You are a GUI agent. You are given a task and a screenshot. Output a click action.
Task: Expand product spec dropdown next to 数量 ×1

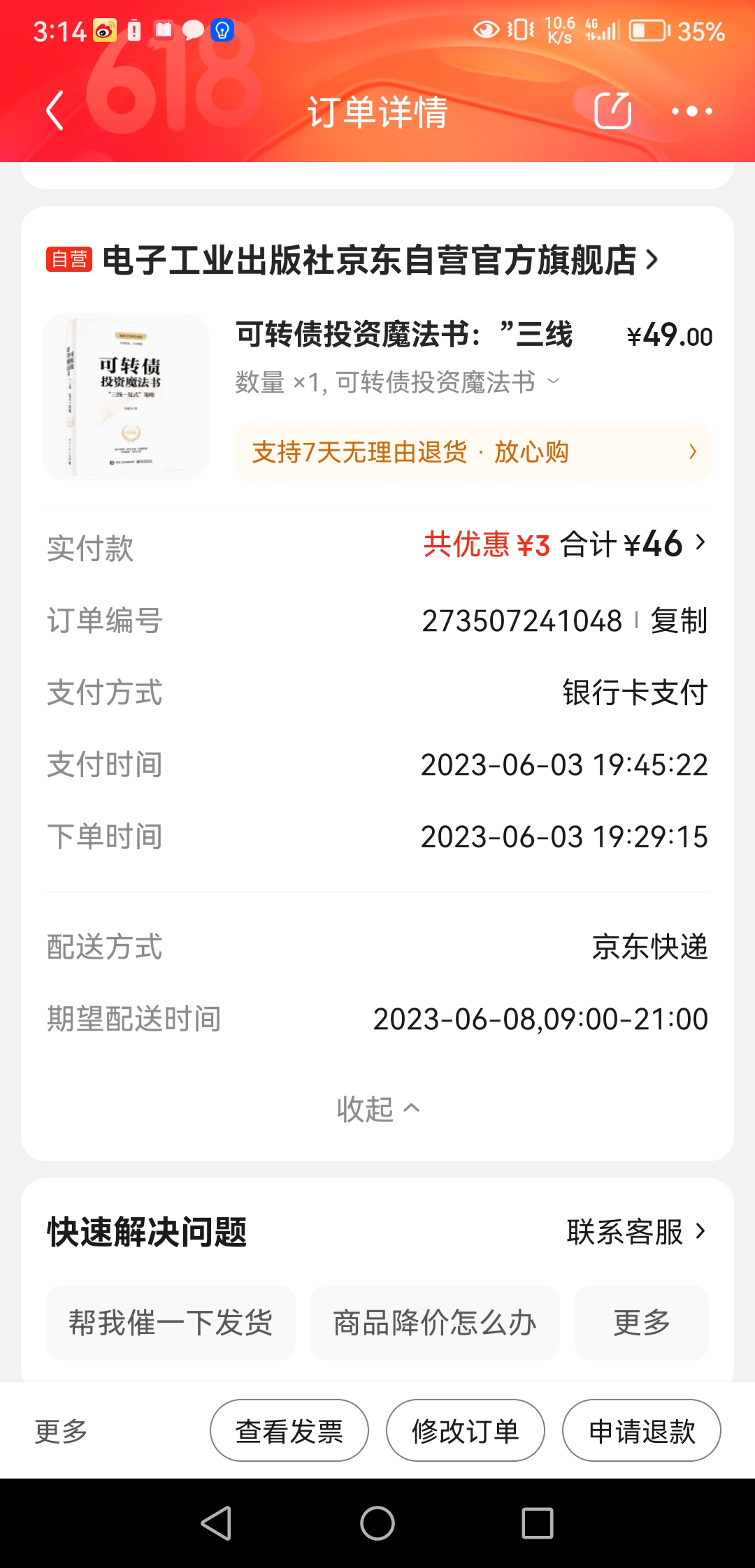[553, 381]
